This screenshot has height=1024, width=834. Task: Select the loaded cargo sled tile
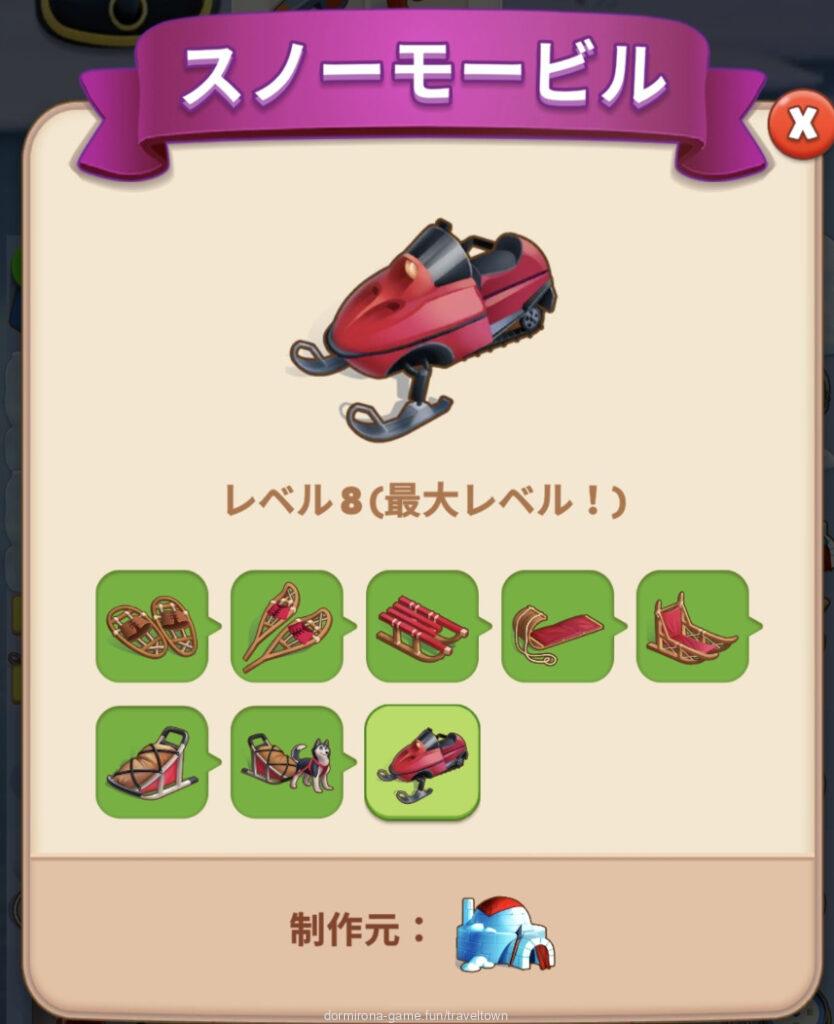pos(152,762)
